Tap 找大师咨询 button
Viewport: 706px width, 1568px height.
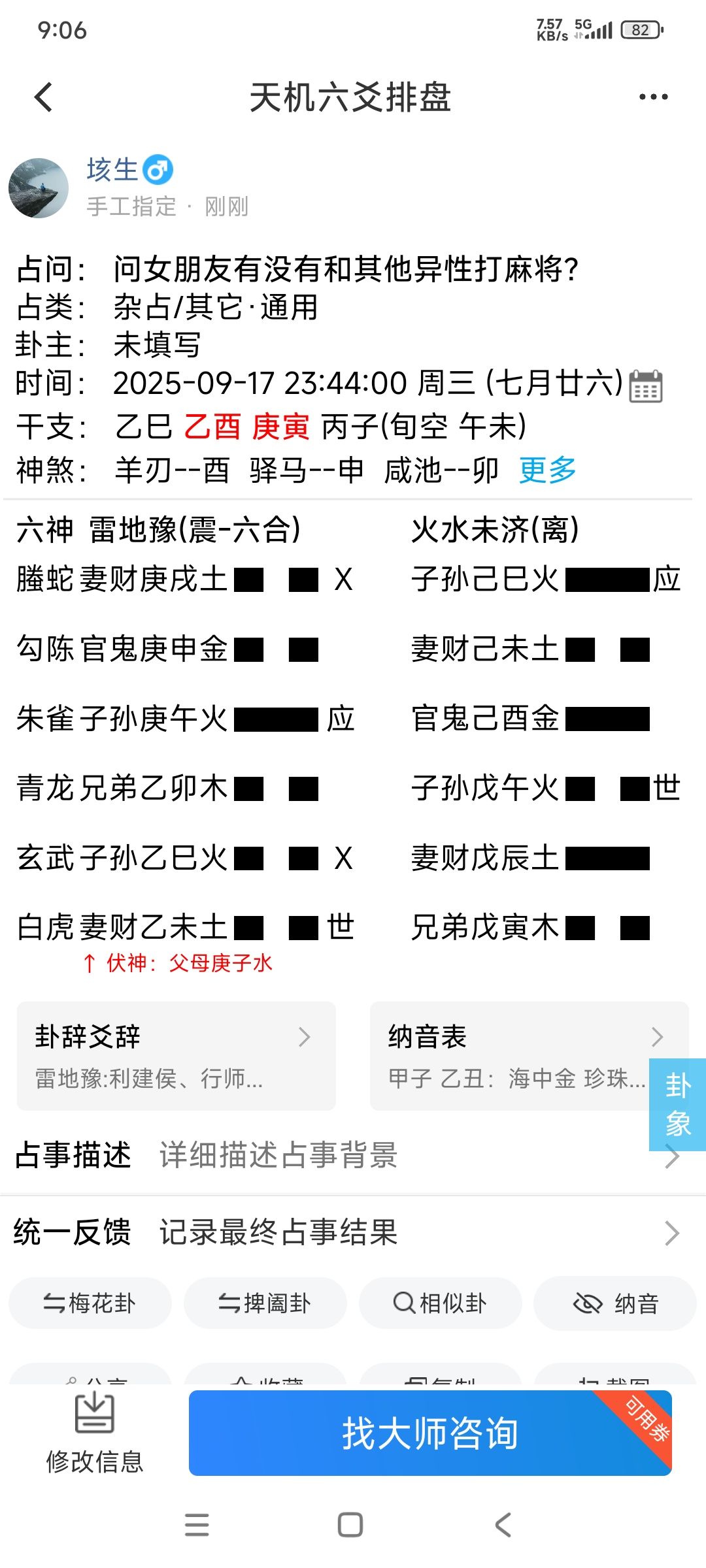430,1433
